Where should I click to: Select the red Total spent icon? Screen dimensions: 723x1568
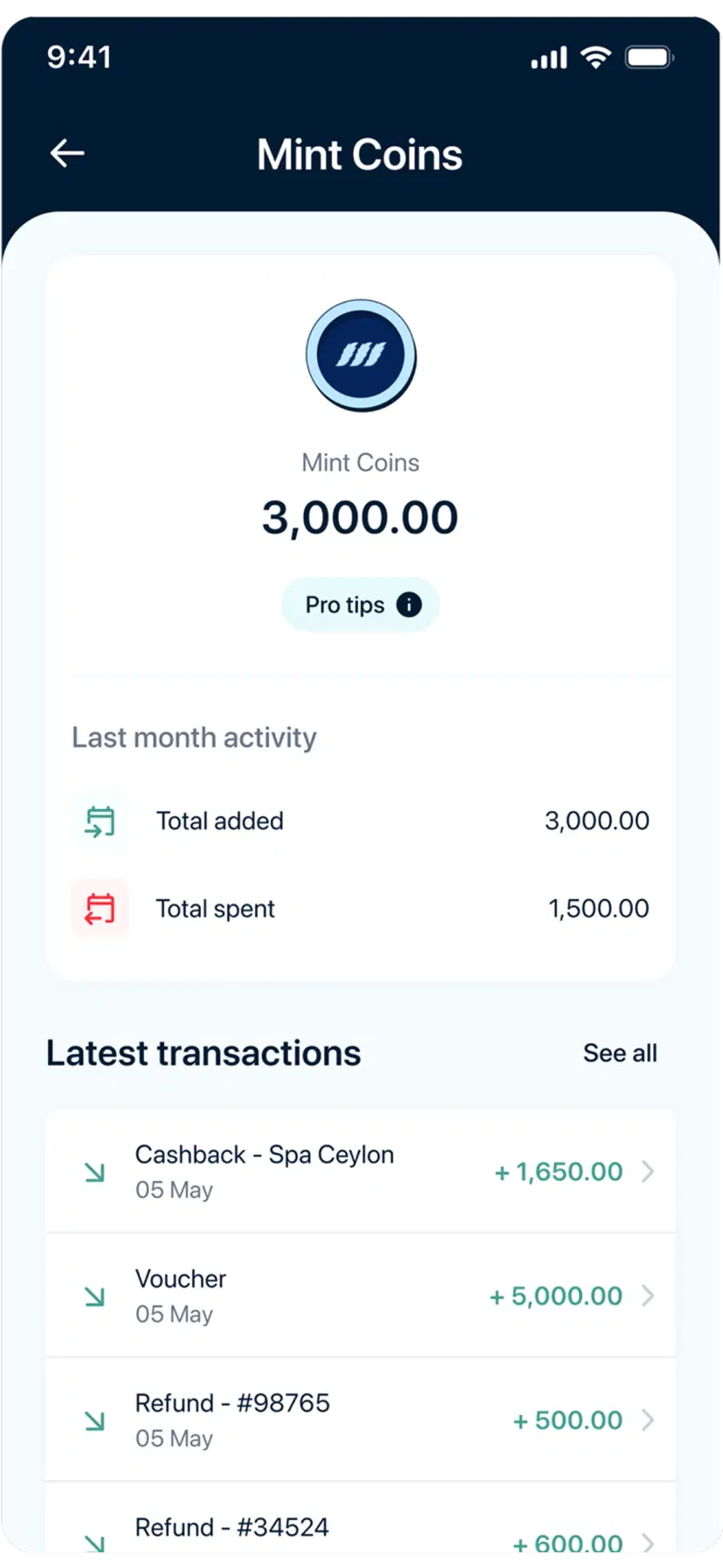click(100, 908)
